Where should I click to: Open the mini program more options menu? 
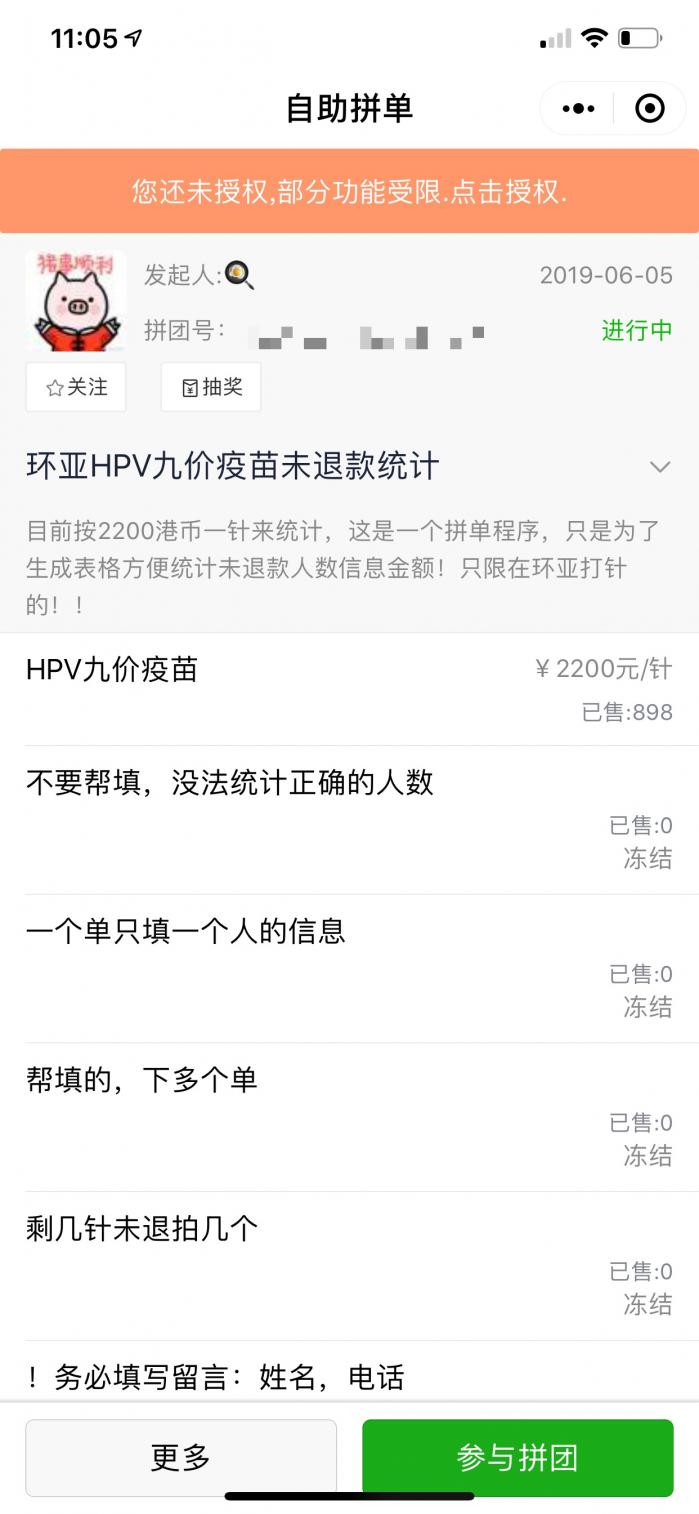579,108
